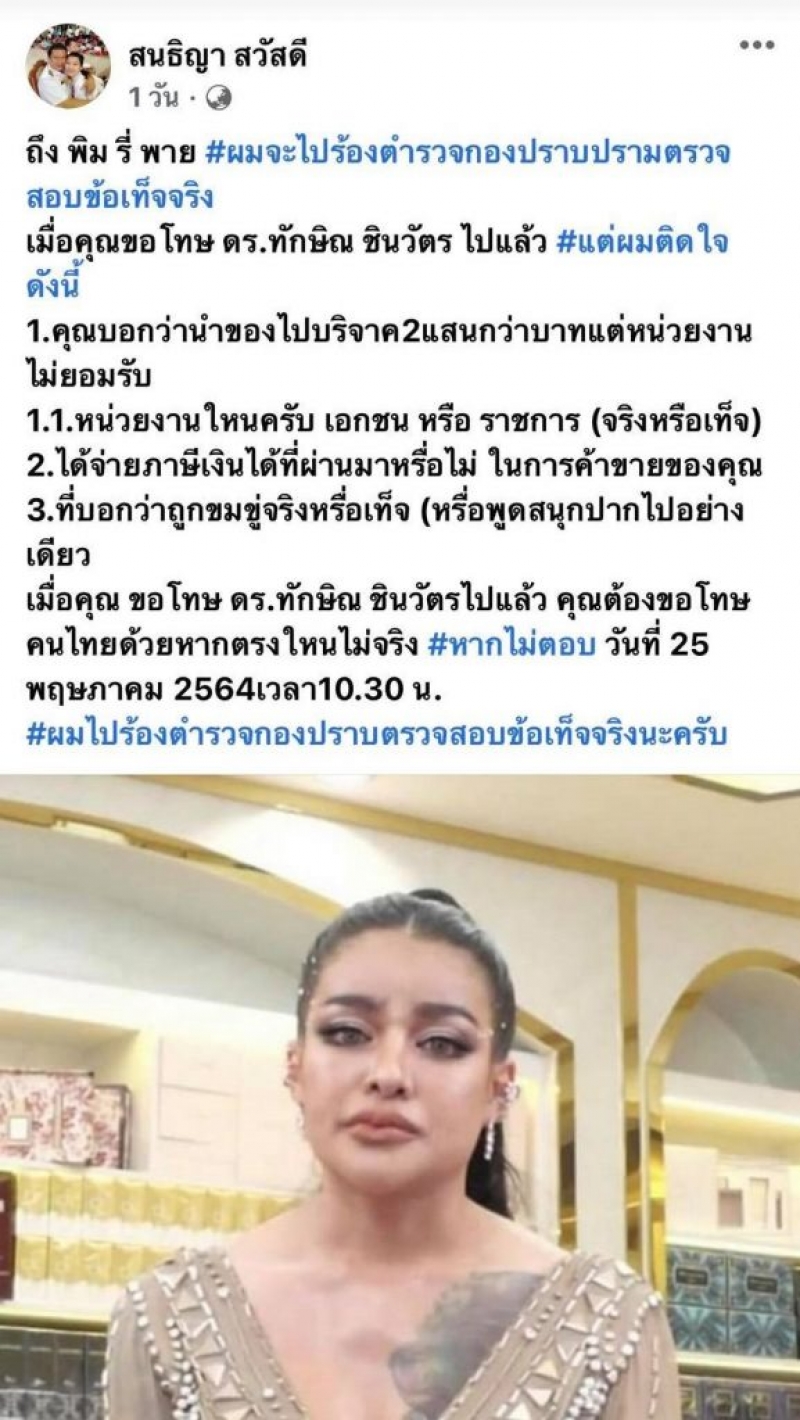
Task: Open the post's three-dot overflow menu
Action: [757, 45]
